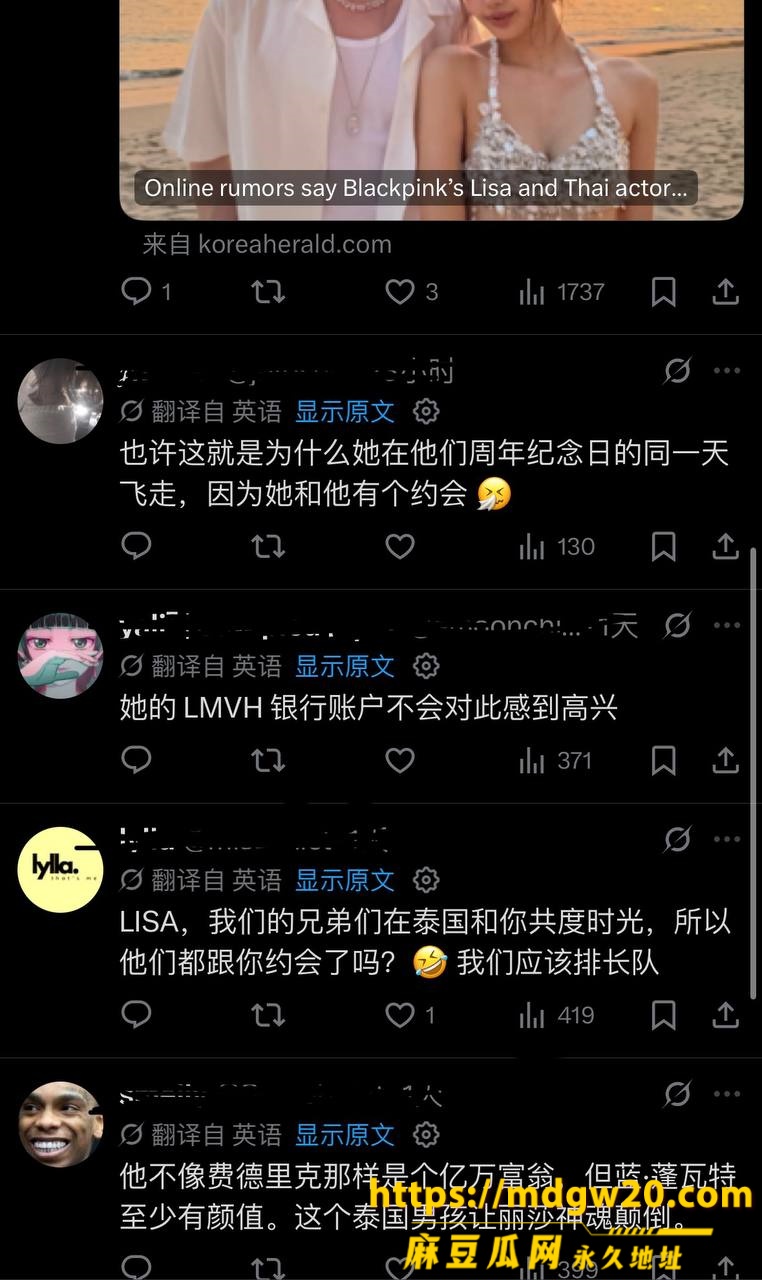Bookmark the koreaherald.com post
762x1280 pixels.
pos(663,292)
